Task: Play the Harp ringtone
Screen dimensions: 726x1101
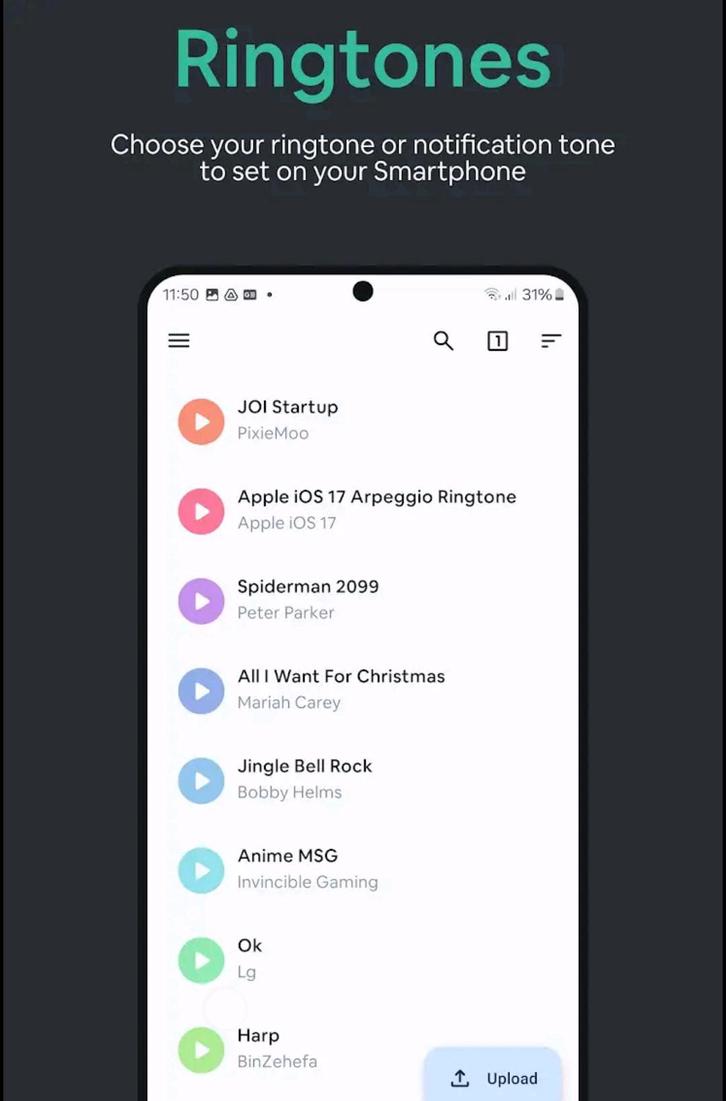Action: (201, 1050)
